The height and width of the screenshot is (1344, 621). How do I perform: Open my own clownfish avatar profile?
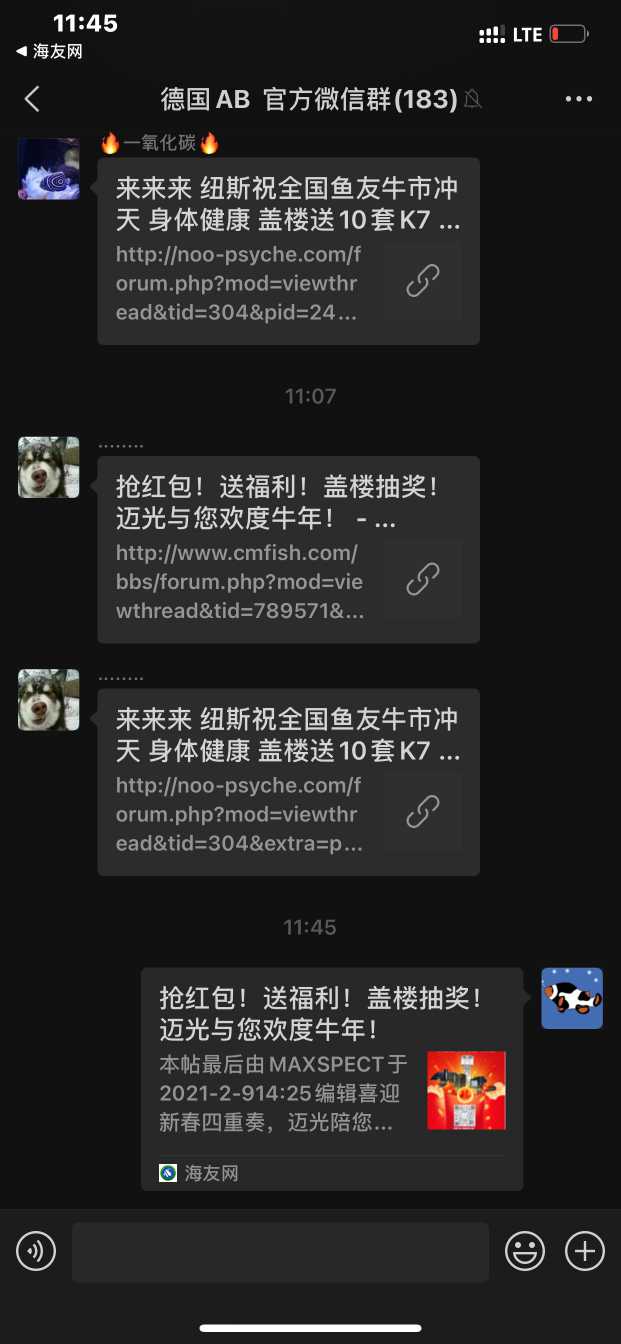pyautogui.click(x=572, y=998)
